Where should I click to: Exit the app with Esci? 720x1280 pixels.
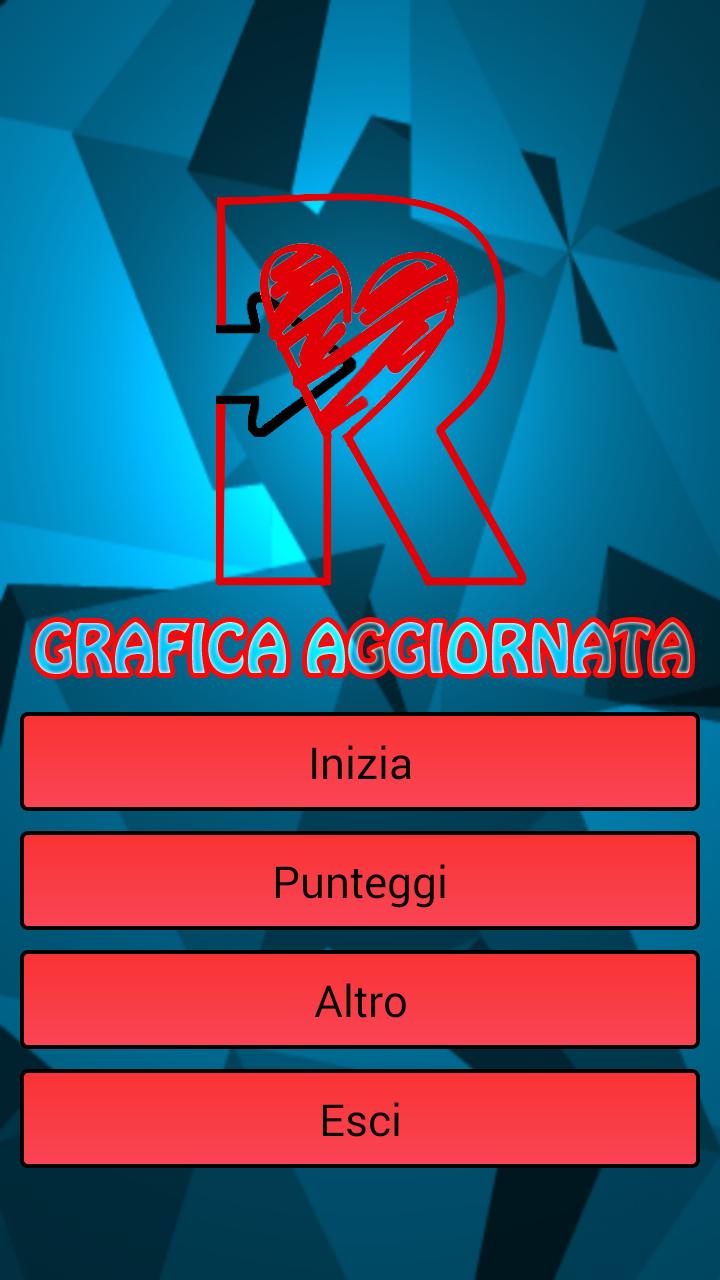coord(360,1119)
